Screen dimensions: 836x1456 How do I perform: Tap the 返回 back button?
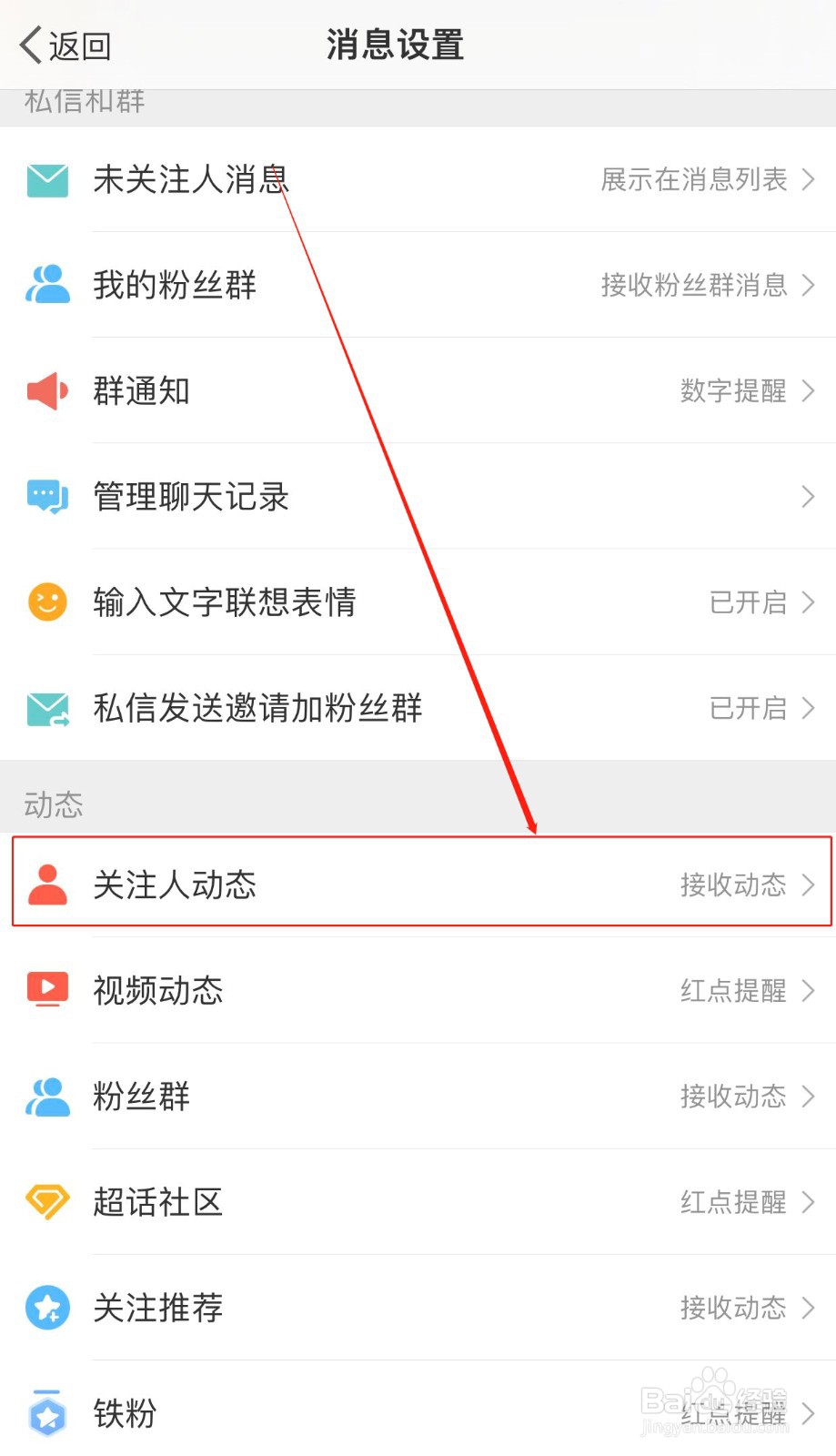(x=64, y=44)
